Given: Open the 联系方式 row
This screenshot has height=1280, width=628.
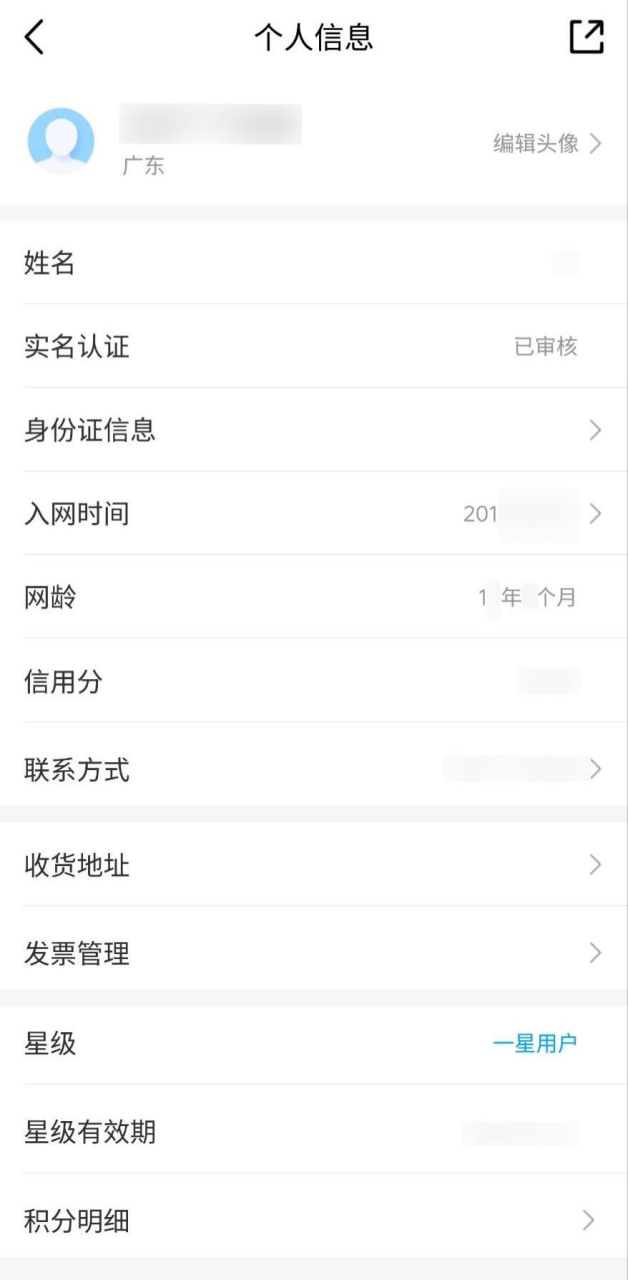Looking at the screenshot, I should pyautogui.click(x=313, y=769).
